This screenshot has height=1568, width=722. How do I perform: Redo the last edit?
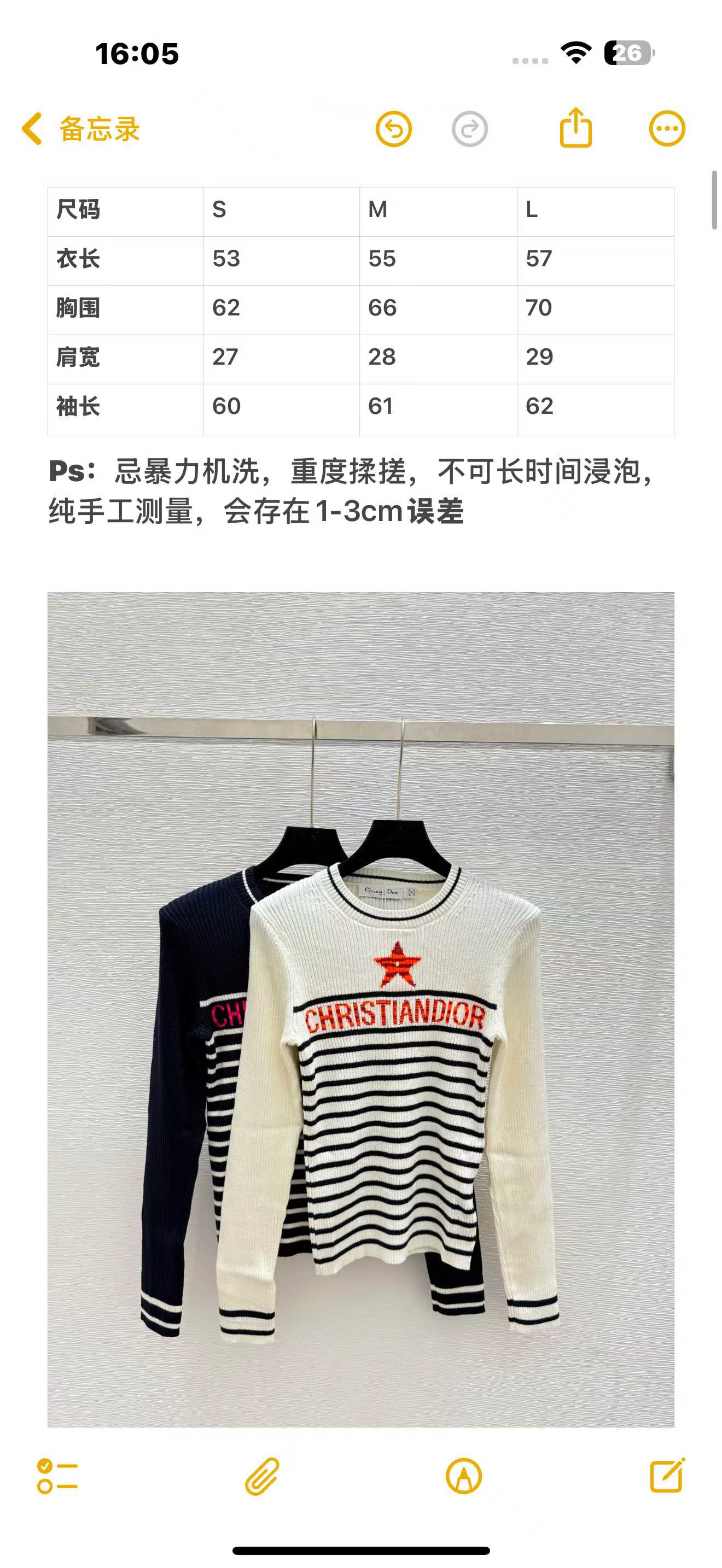[469, 129]
